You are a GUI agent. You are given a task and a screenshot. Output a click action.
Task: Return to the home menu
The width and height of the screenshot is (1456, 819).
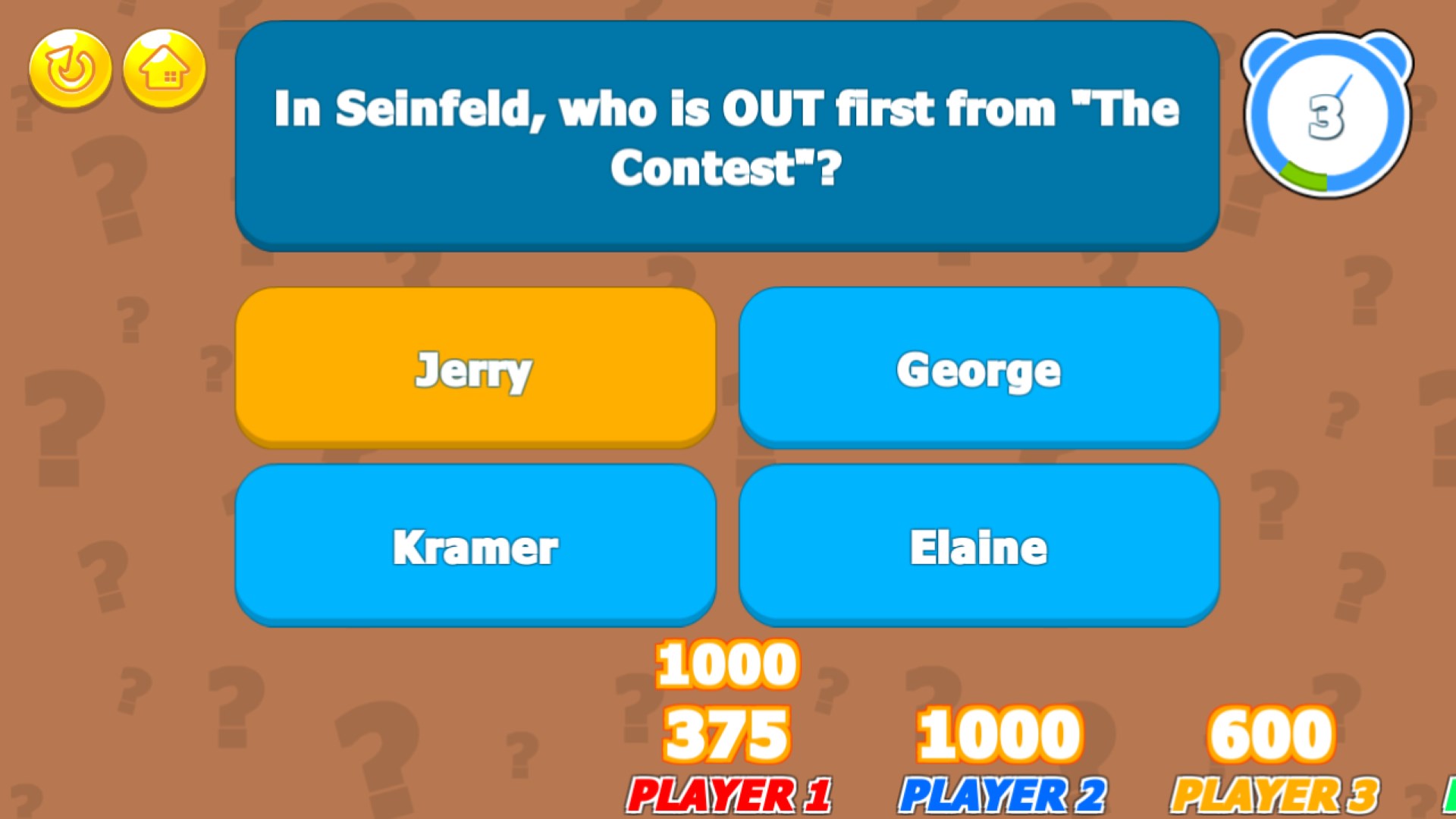click(165, 70)
